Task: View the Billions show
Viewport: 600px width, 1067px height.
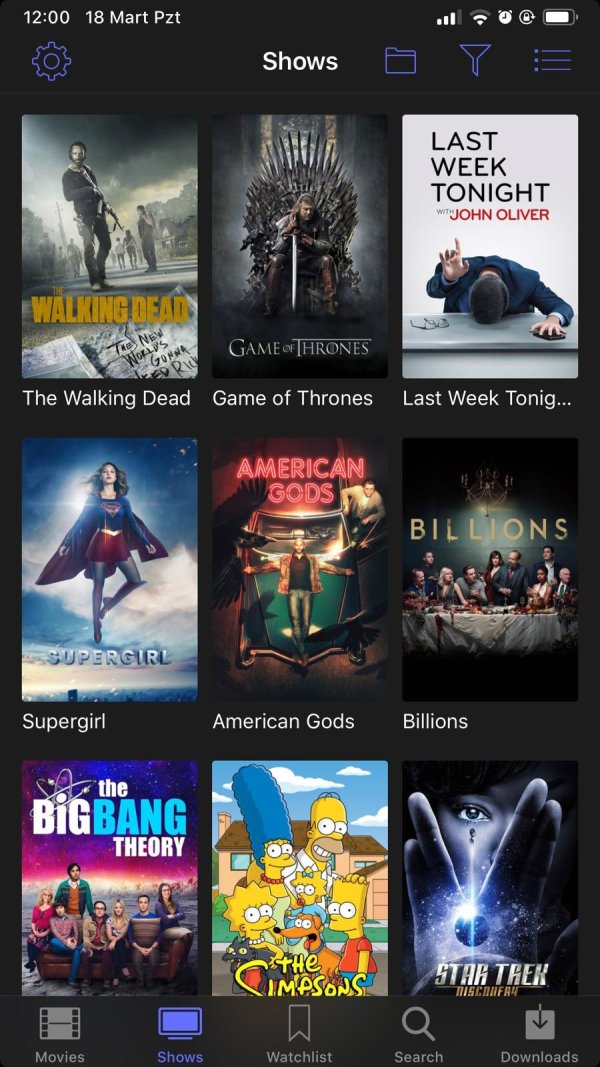Action: tap(490, 569)
